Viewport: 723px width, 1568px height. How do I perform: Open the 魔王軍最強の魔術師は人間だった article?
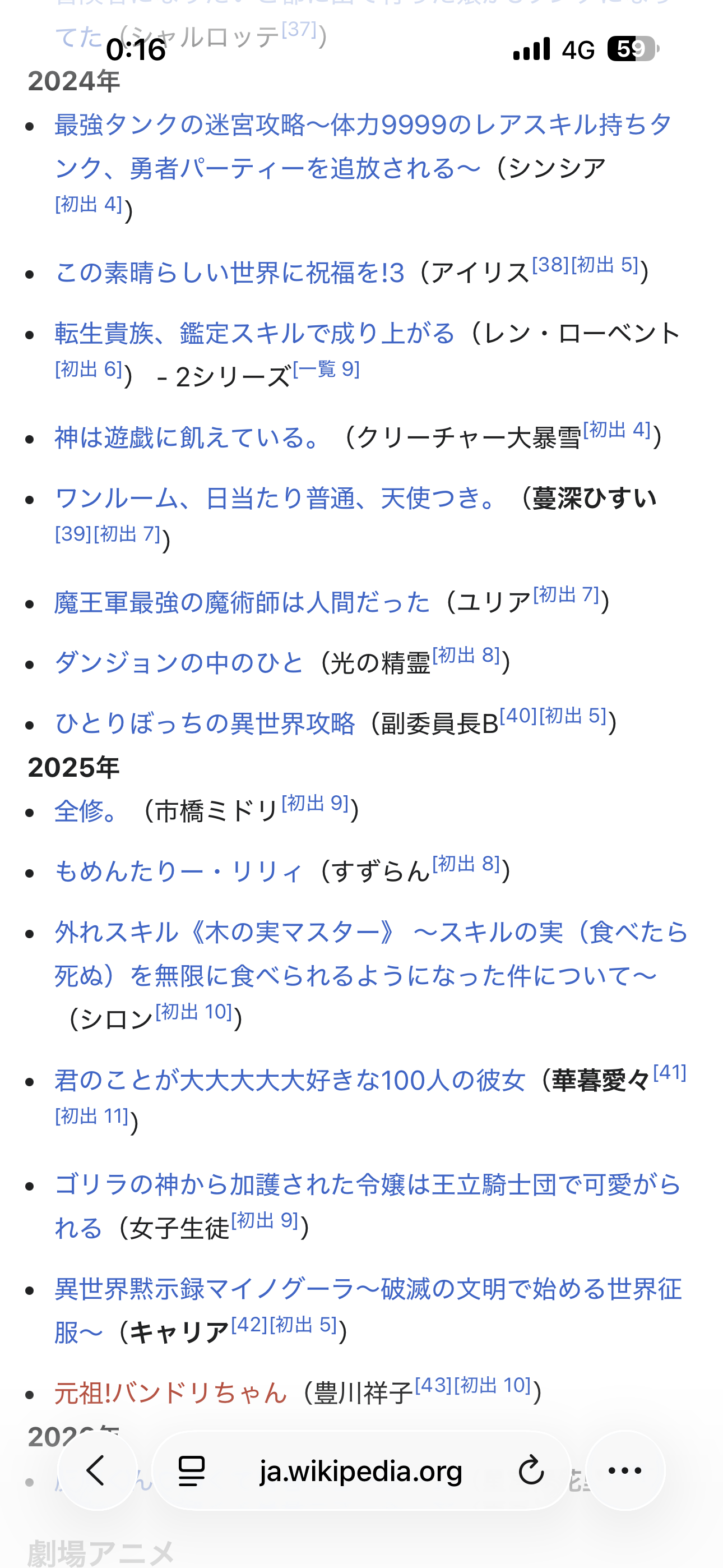(242, 603)
